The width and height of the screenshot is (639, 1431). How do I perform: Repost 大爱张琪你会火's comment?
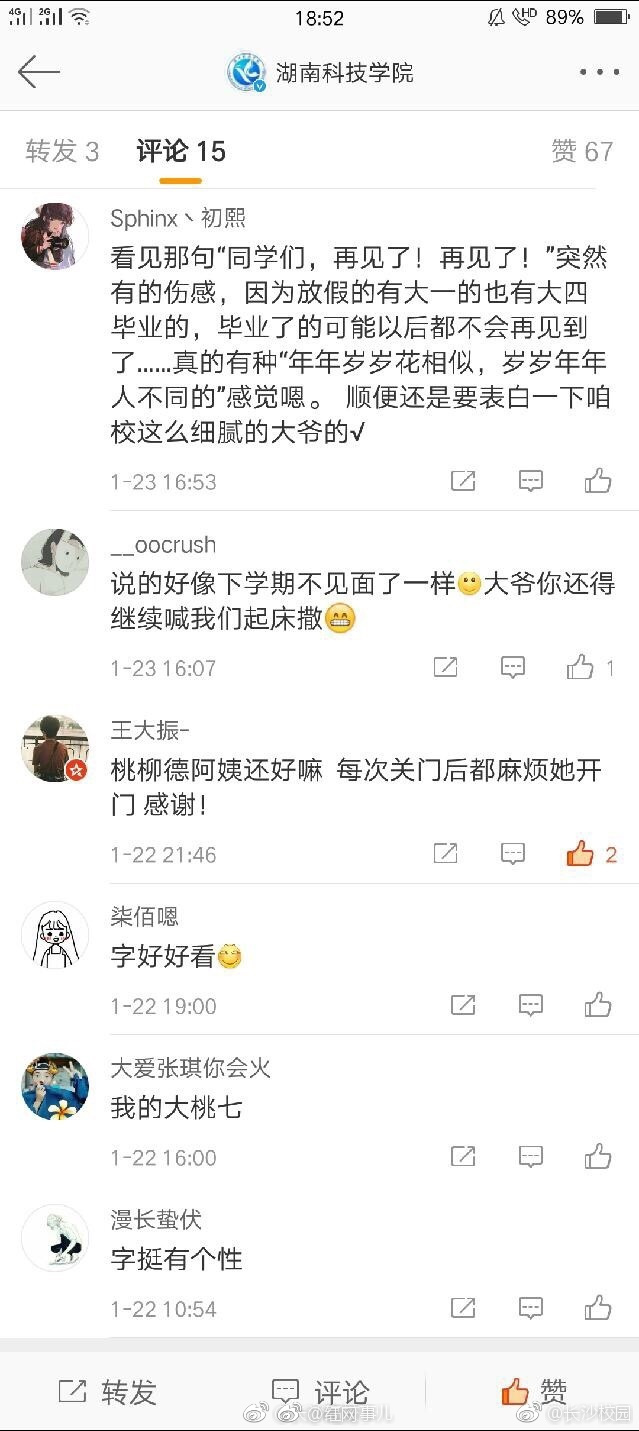click(x=463, y=1157)
